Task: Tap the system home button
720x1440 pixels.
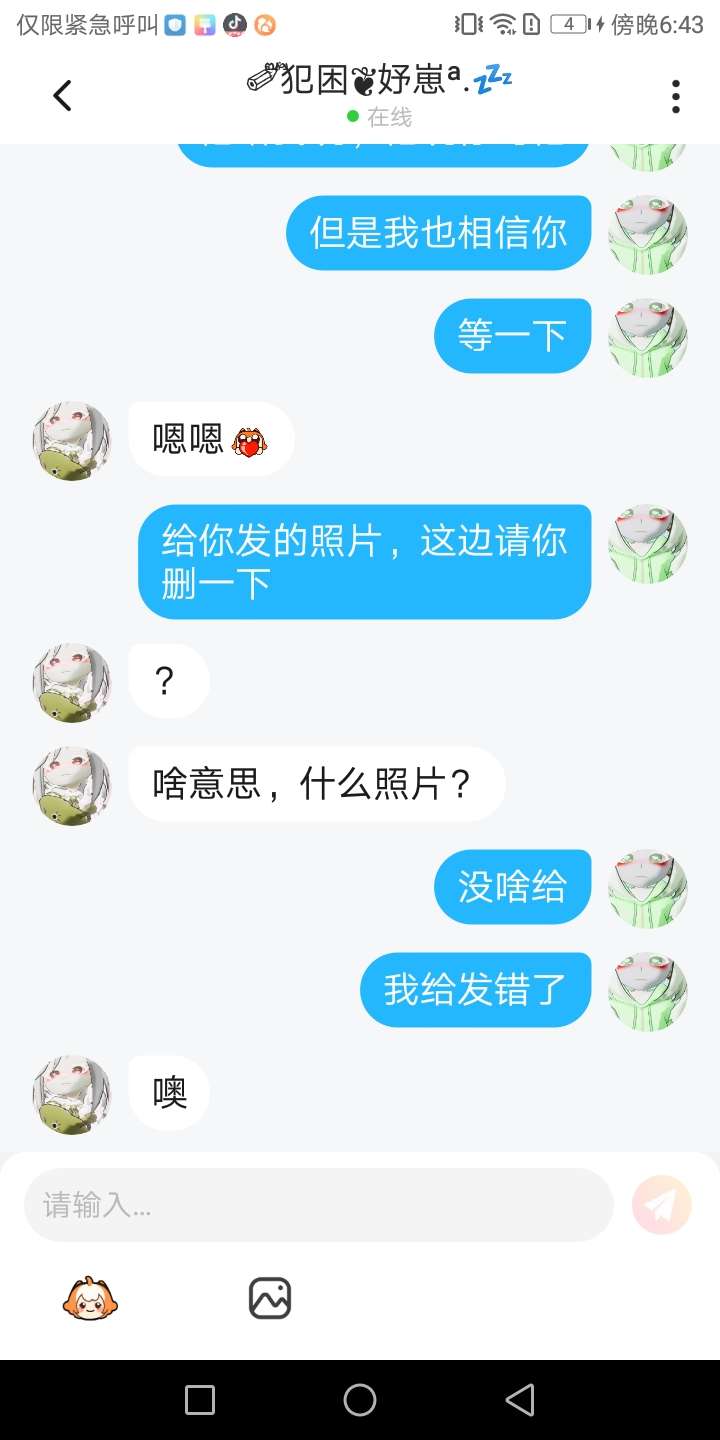Action: [x=360, y=1400]
